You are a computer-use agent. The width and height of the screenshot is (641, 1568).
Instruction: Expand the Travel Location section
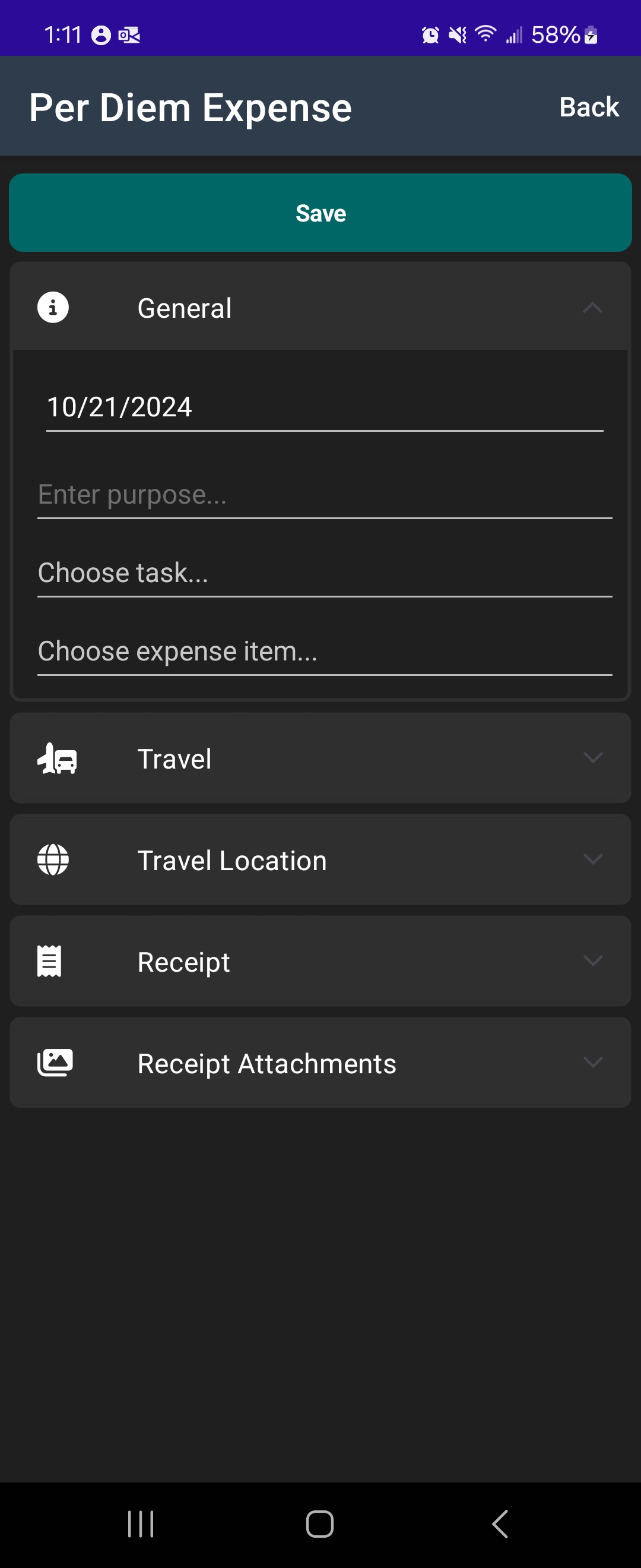pyautogui.click(x=593, y=859)
